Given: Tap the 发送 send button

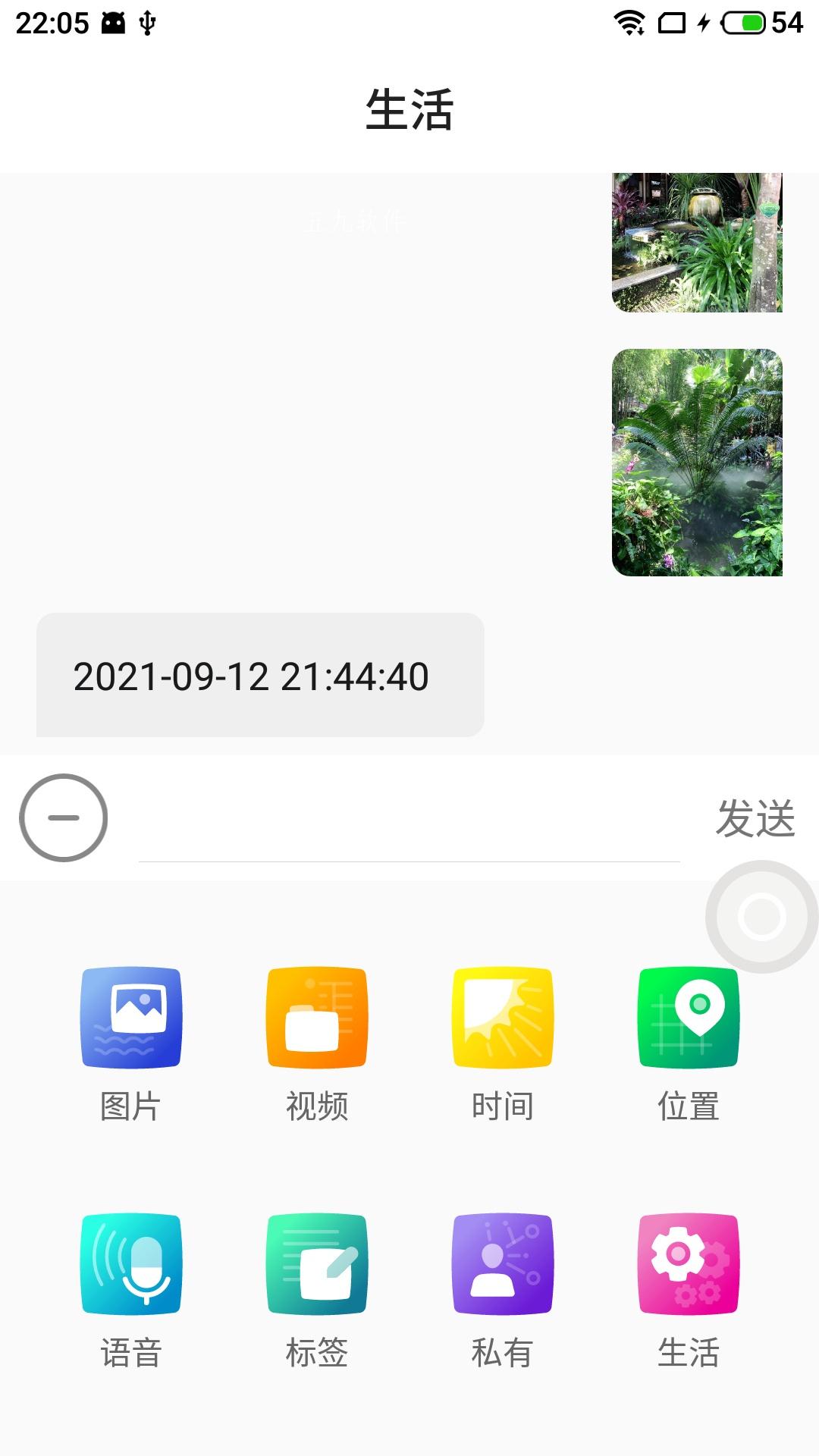Looking at the screenshot, I should (x=755, y=819).
